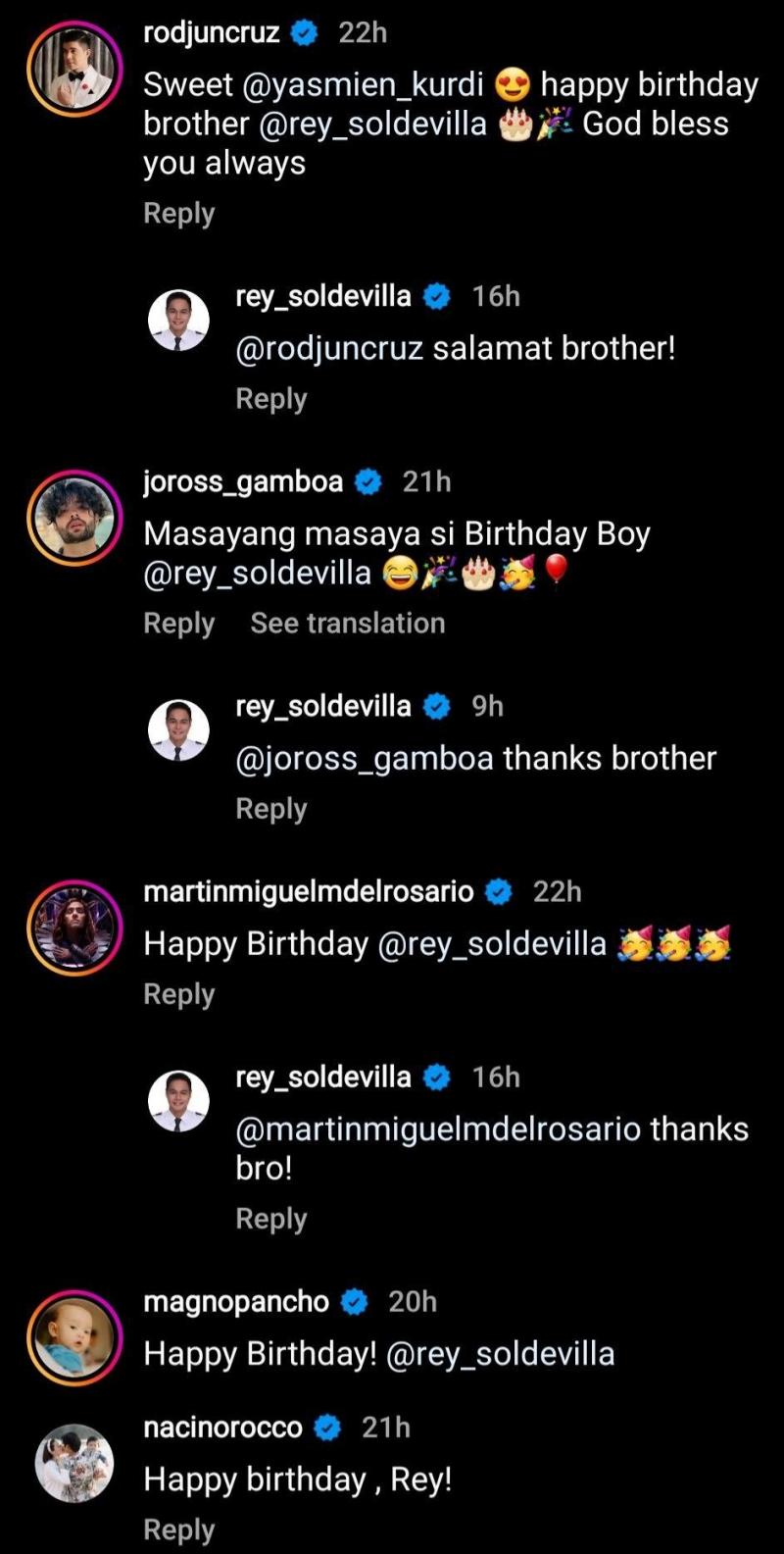
Task: Open rodjuncruz's profile picture
Action: [x=73, y=70]
